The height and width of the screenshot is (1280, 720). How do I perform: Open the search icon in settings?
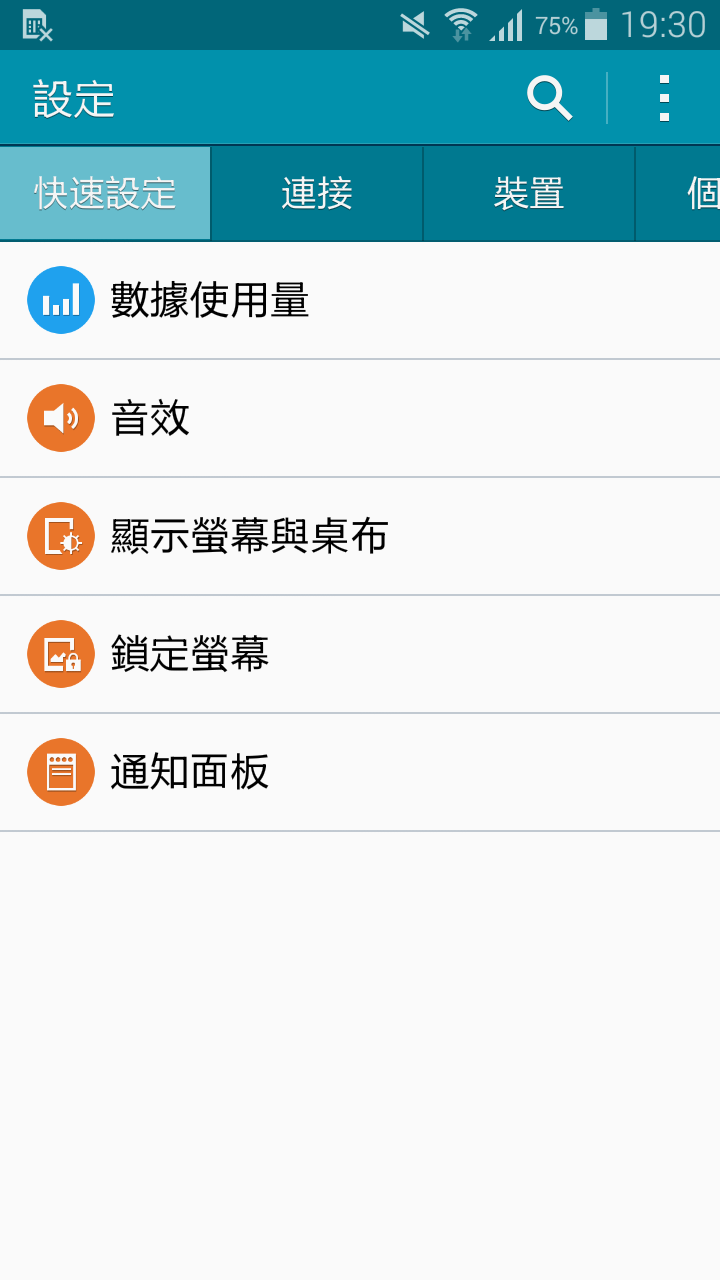(549, 98)
